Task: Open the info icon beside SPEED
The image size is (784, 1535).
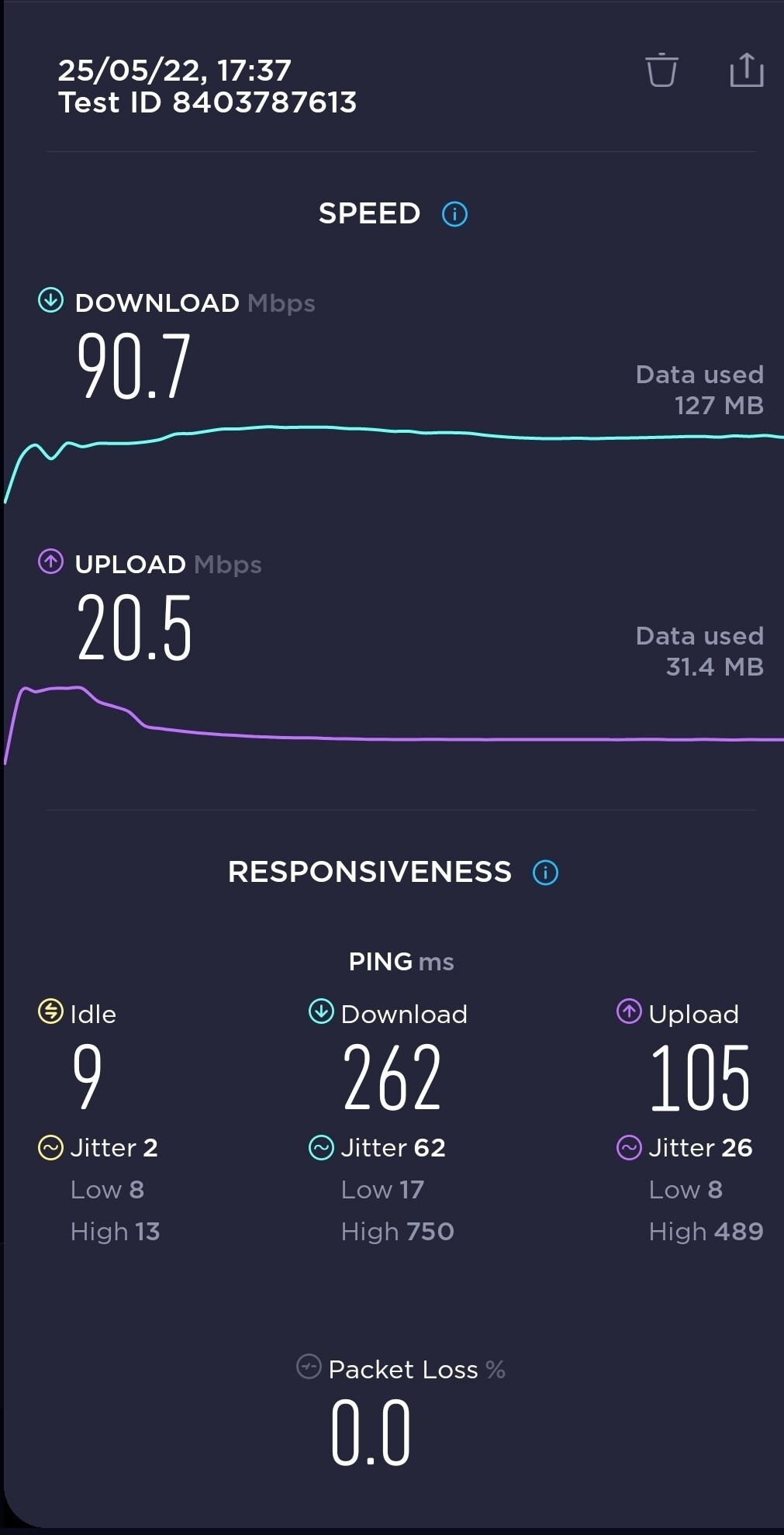Action: tap(454, 214)
